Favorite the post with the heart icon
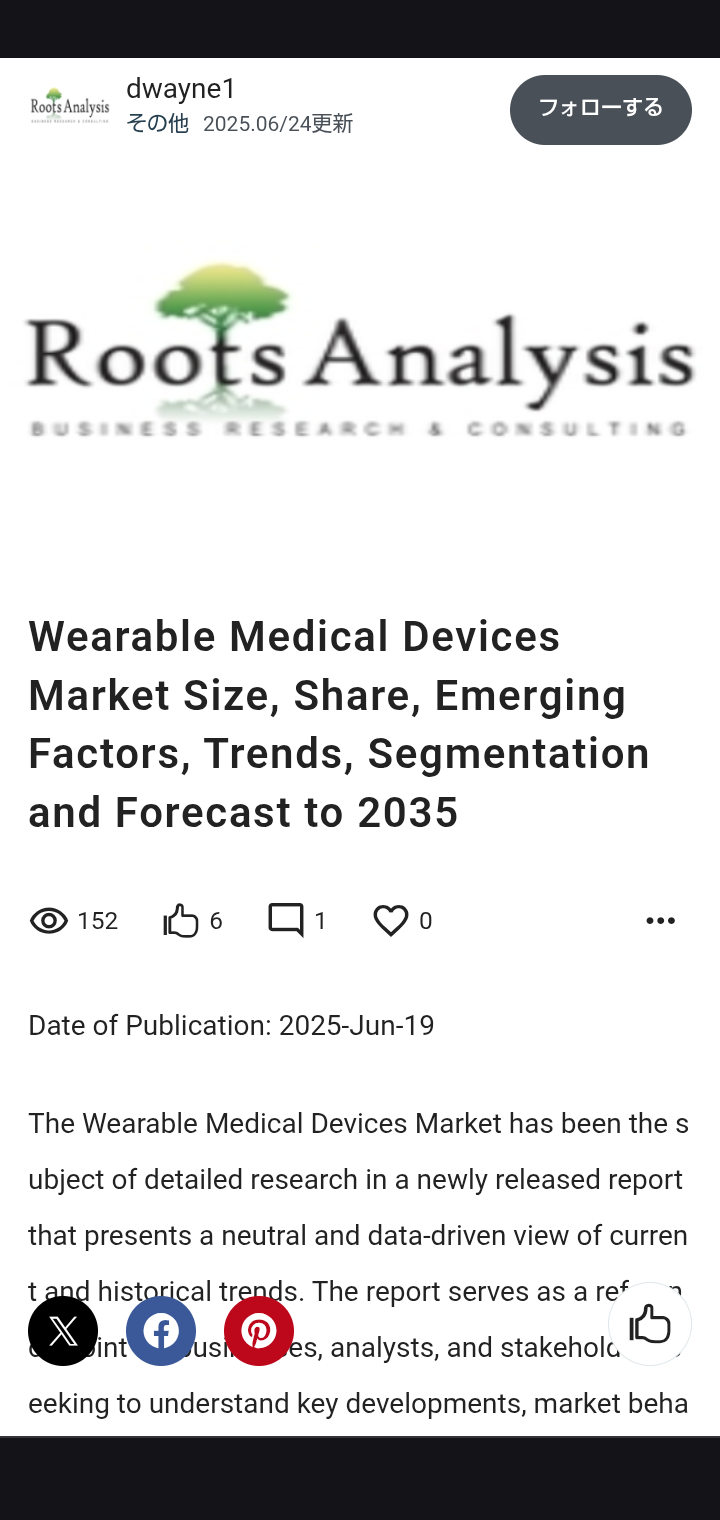This screenshot has height=1520, width=720. coord(391,920)
